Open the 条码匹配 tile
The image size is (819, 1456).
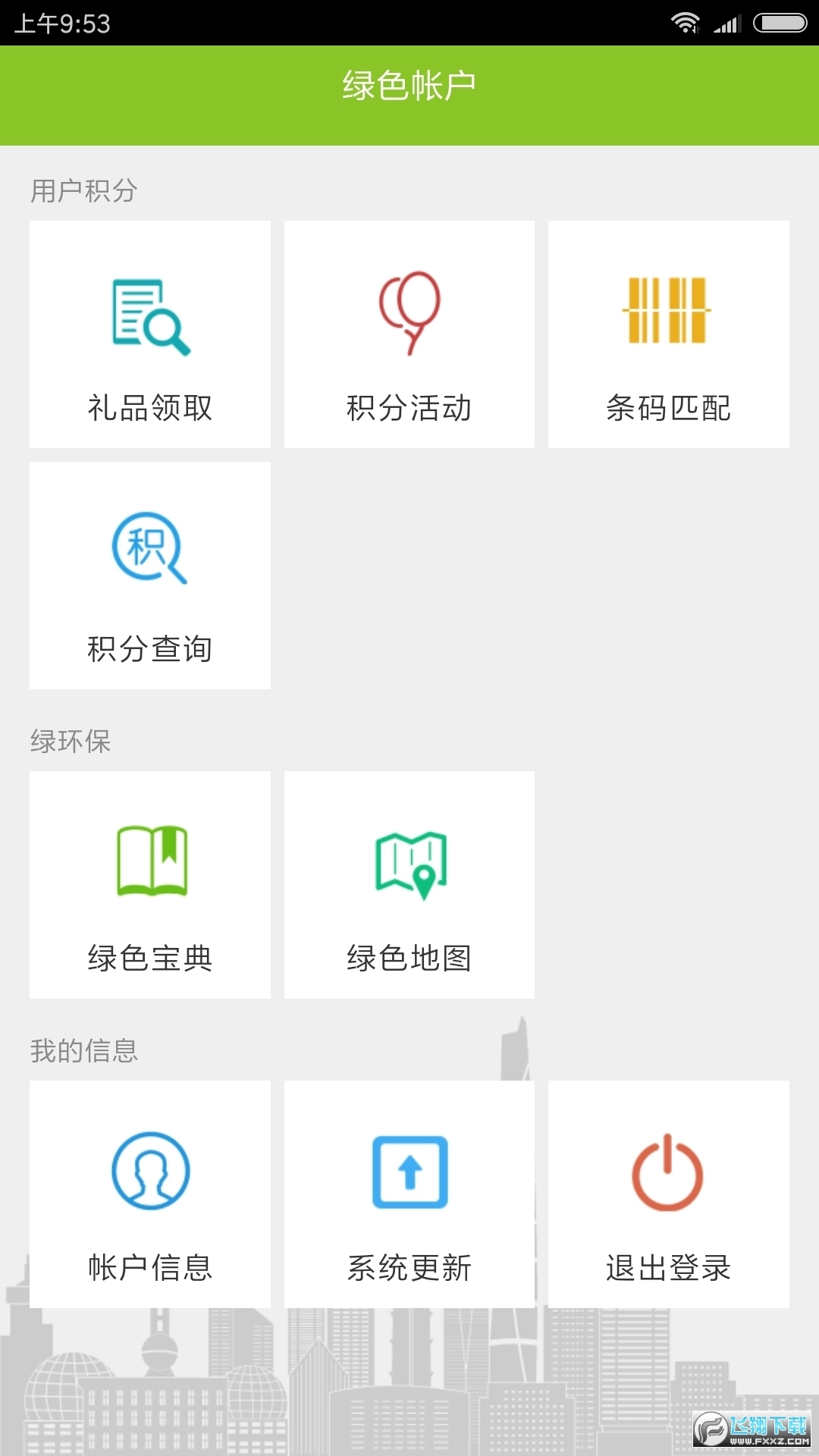[667, 334]
